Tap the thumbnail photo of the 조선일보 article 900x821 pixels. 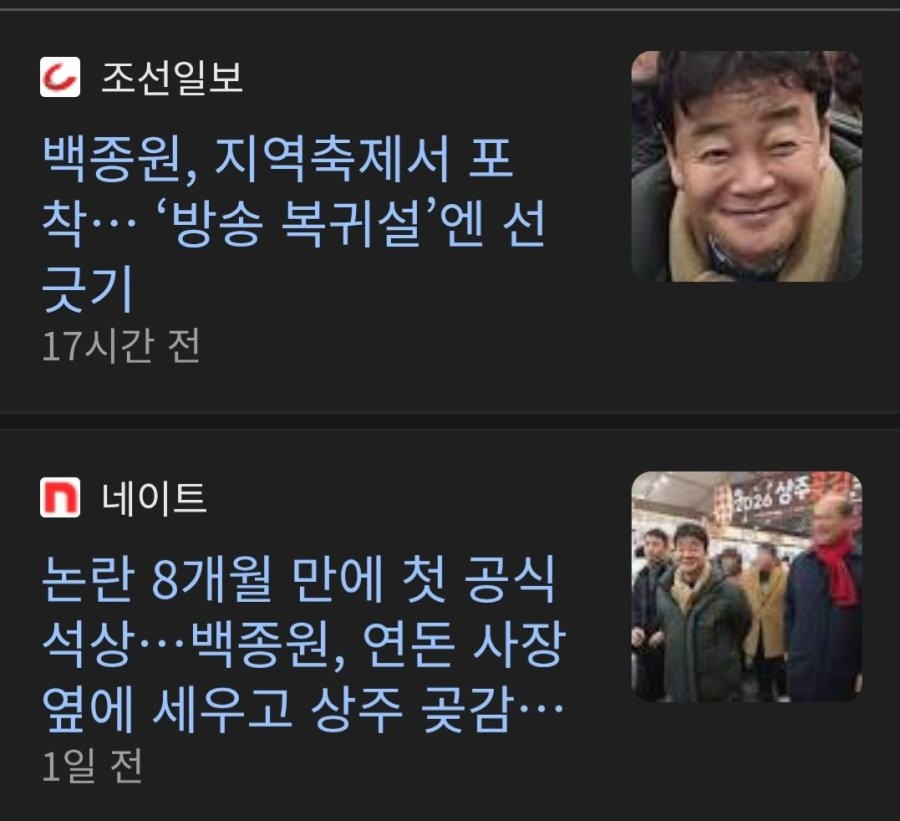pyautogui.click(x=746, y=166)
